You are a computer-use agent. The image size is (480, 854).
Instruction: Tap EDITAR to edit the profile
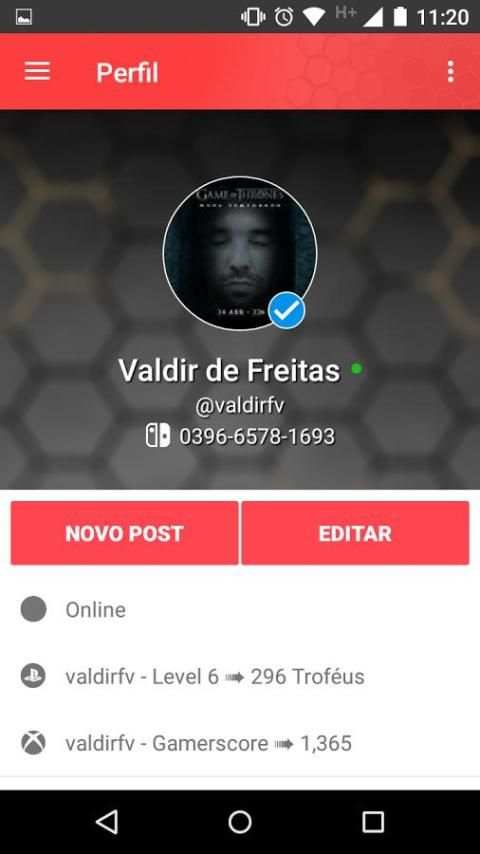355,533
